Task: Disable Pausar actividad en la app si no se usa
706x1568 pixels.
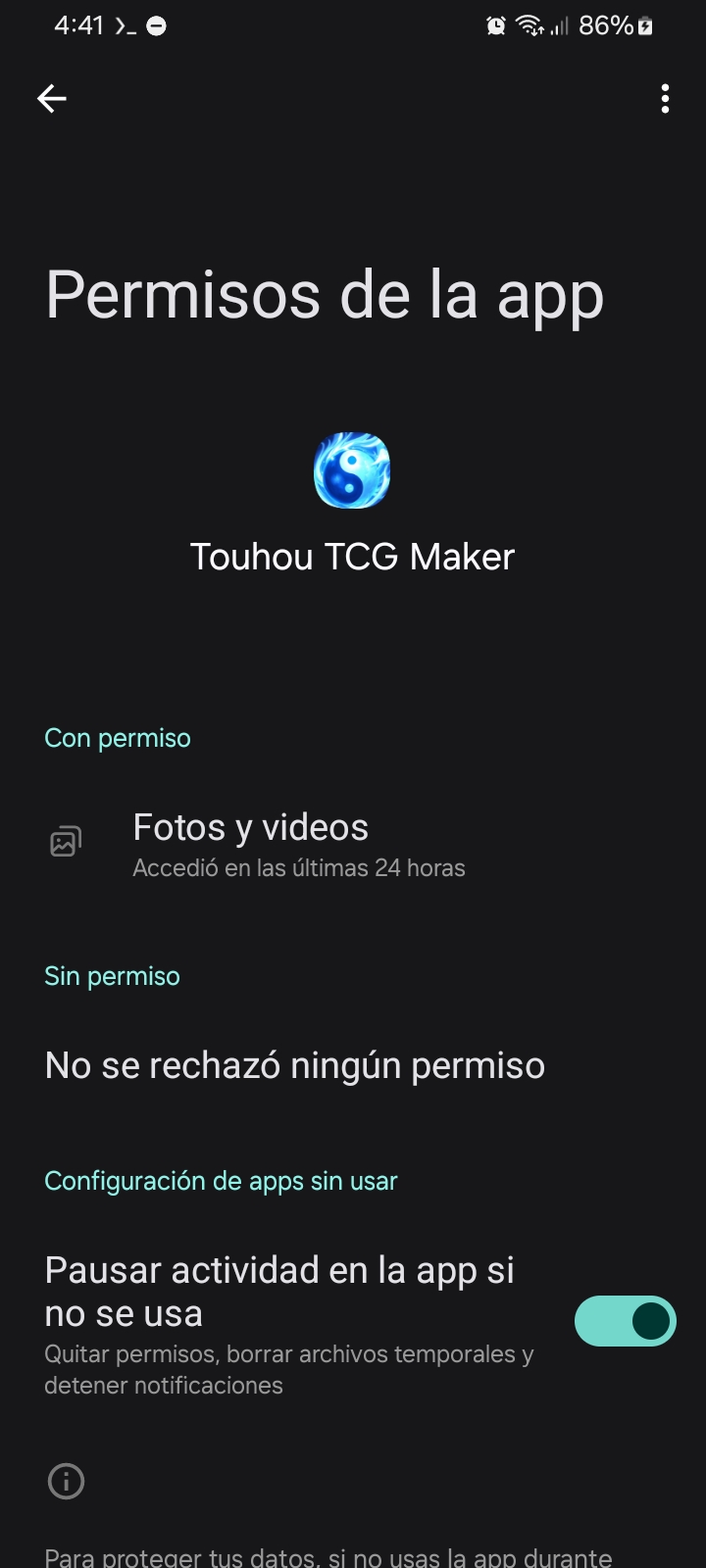Action: point(625,1321)
